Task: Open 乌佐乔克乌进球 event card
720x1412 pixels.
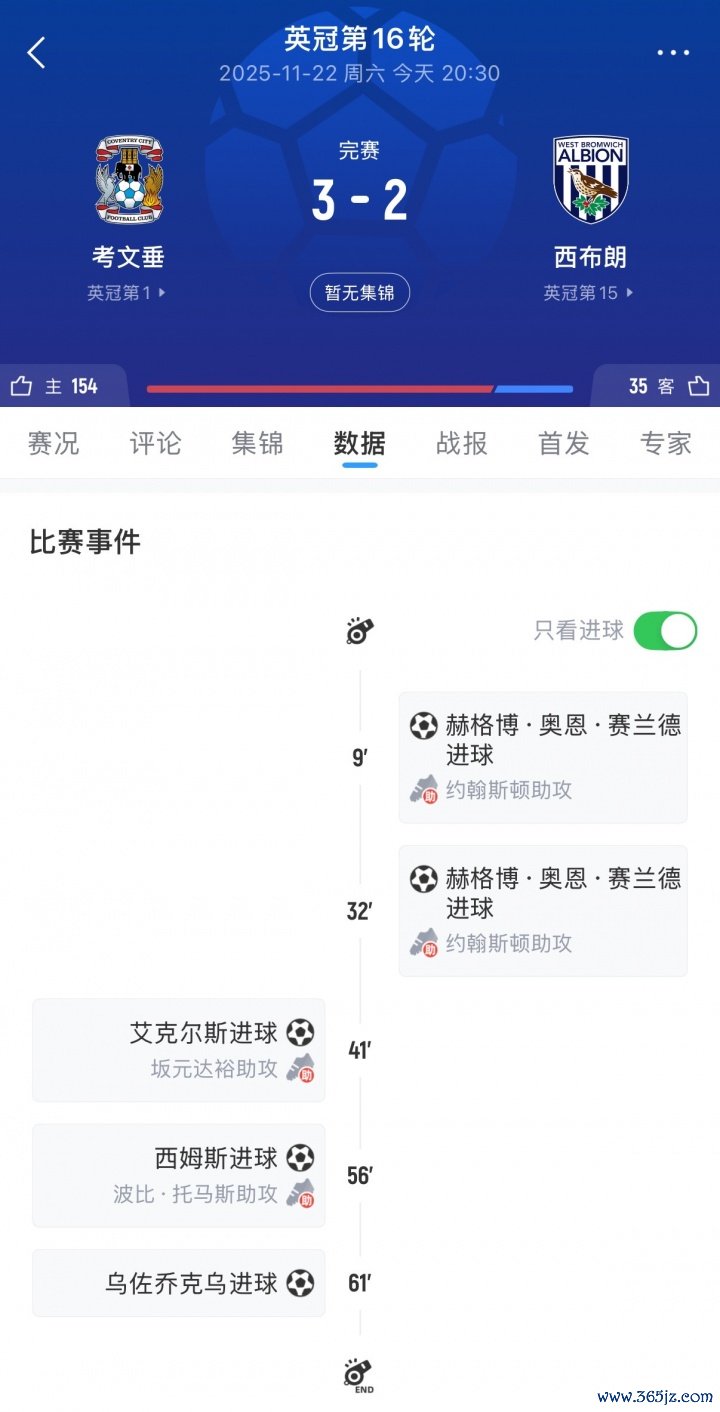Action: click(x=179, y=1283)
